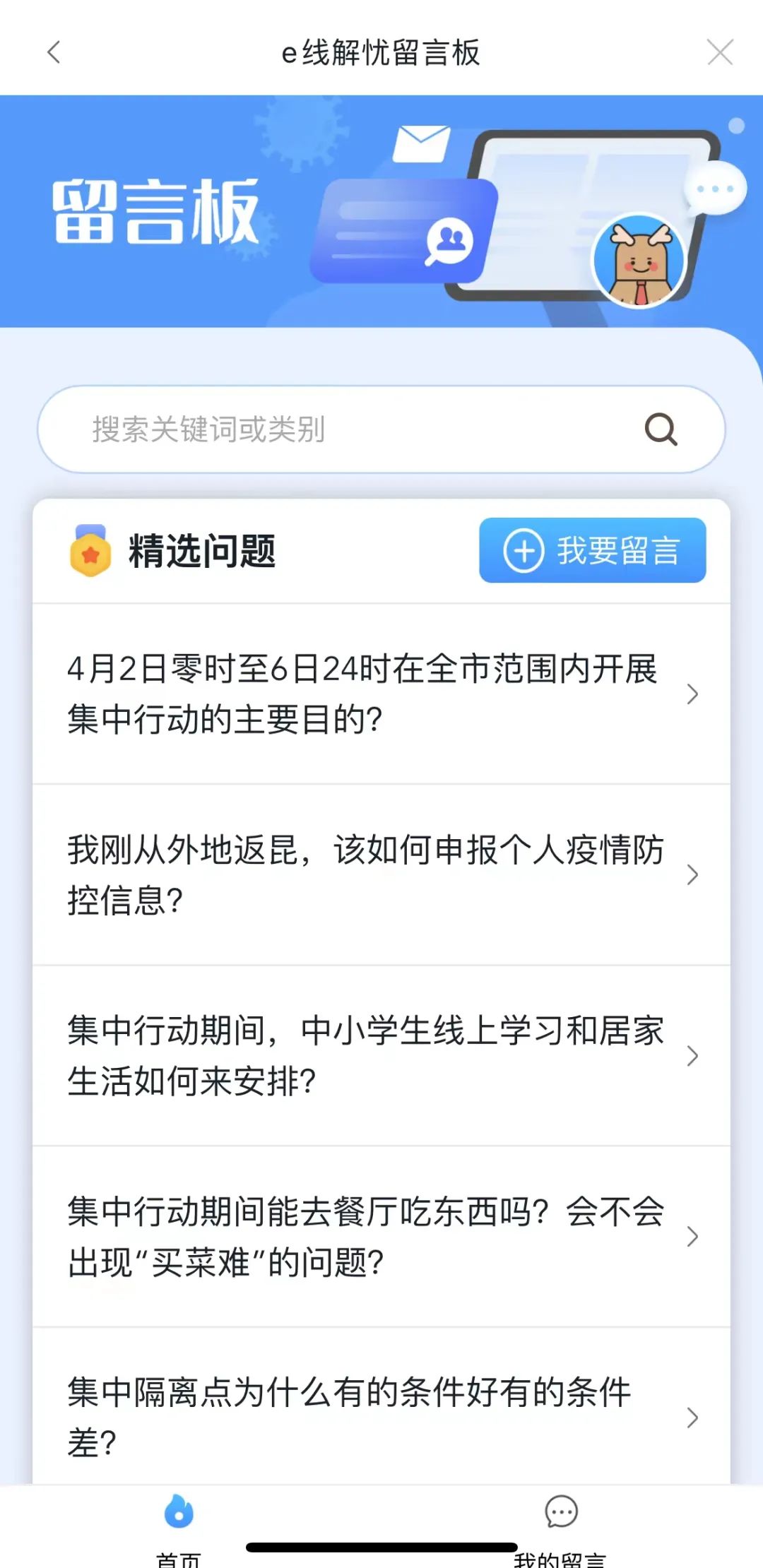Go back using the header arrow

(54, 52)
